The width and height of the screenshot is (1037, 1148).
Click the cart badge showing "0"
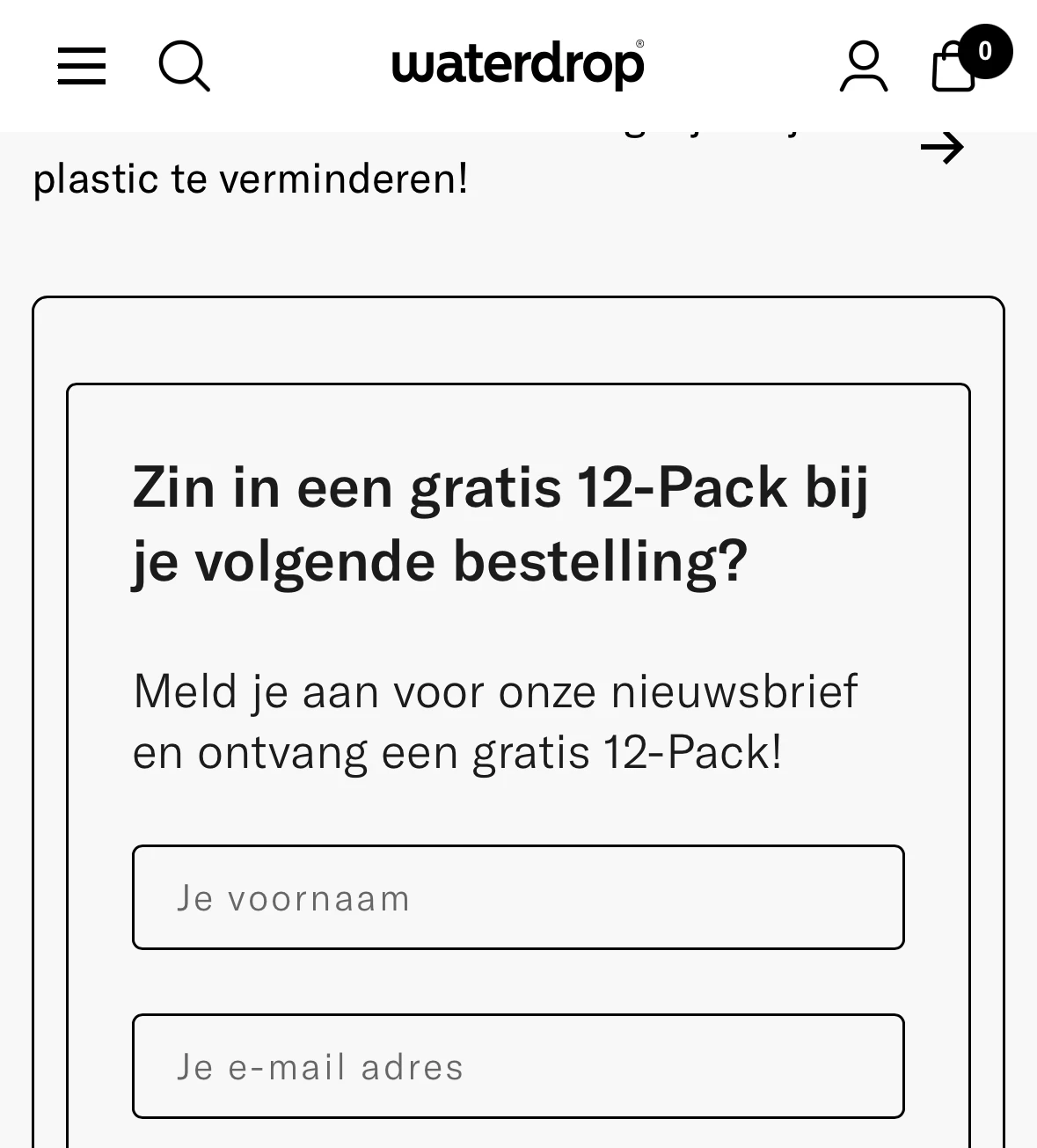(x=985, y=51)
